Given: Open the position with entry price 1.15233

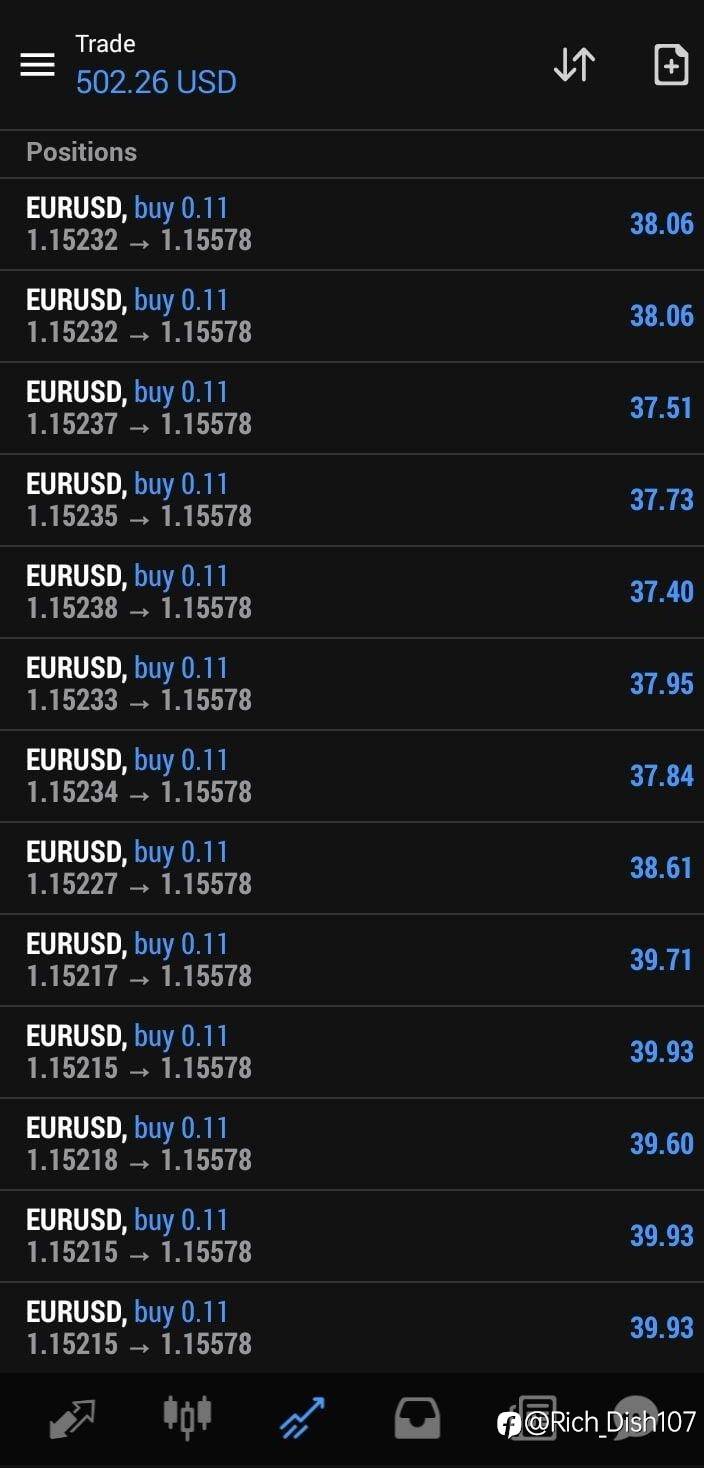Looking at the screenshot, I should click(x=352, y=684).
